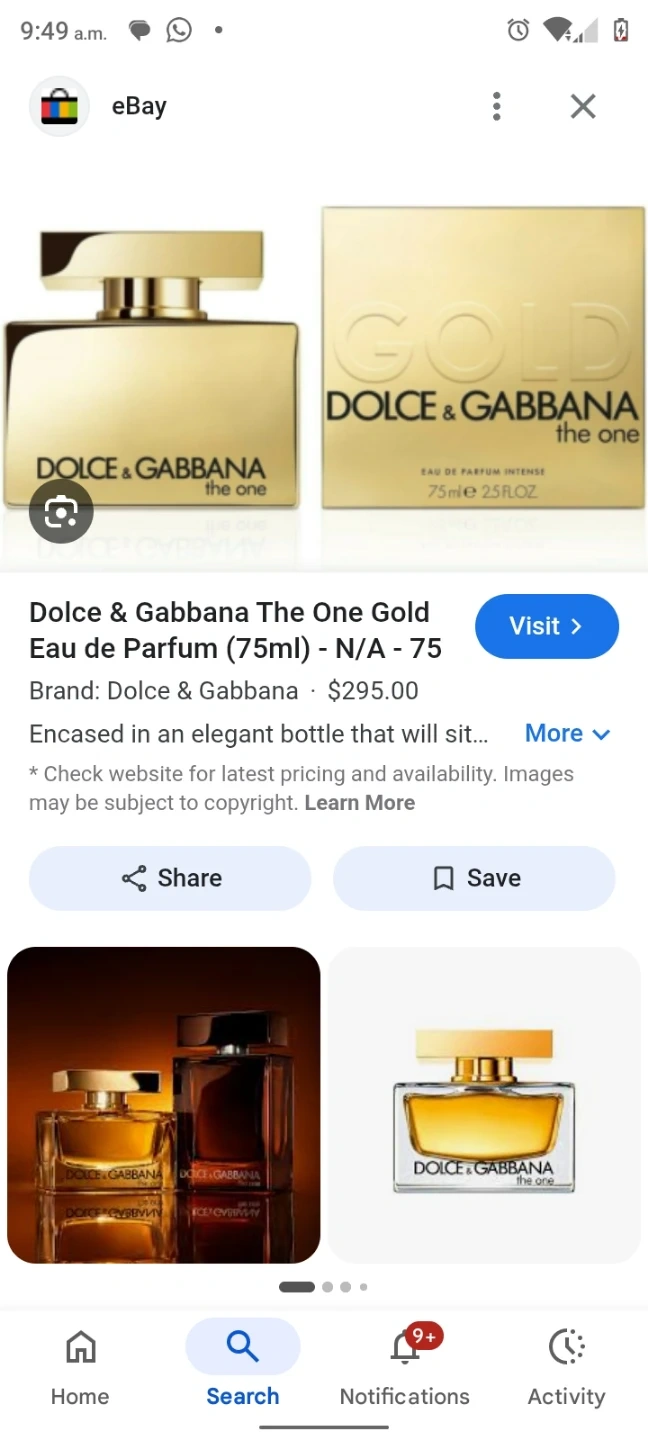Viewport: 648px width, 1440px height.
Task: Save this image to collections
Action: pos(474,878)
